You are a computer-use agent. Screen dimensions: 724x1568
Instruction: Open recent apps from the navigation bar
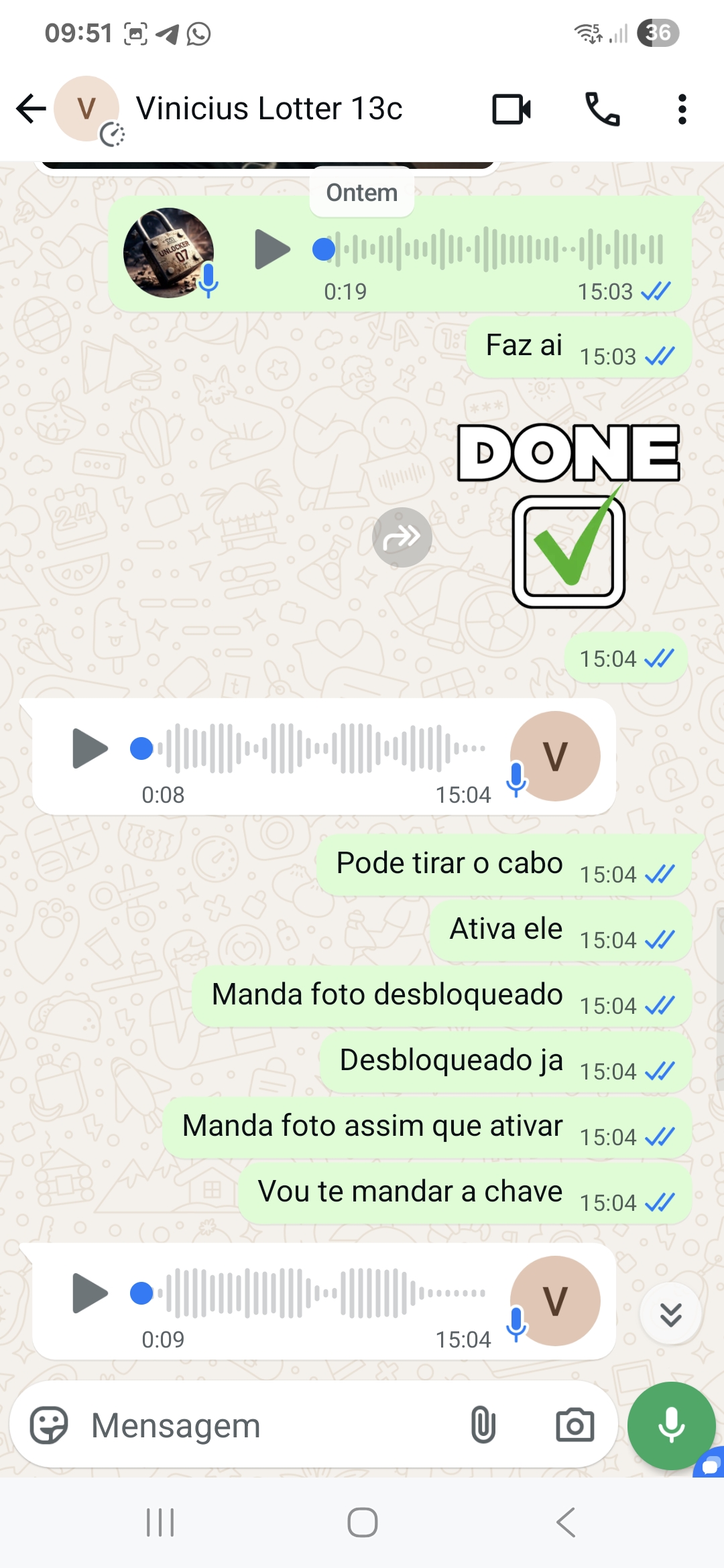tap(160, 1522)
